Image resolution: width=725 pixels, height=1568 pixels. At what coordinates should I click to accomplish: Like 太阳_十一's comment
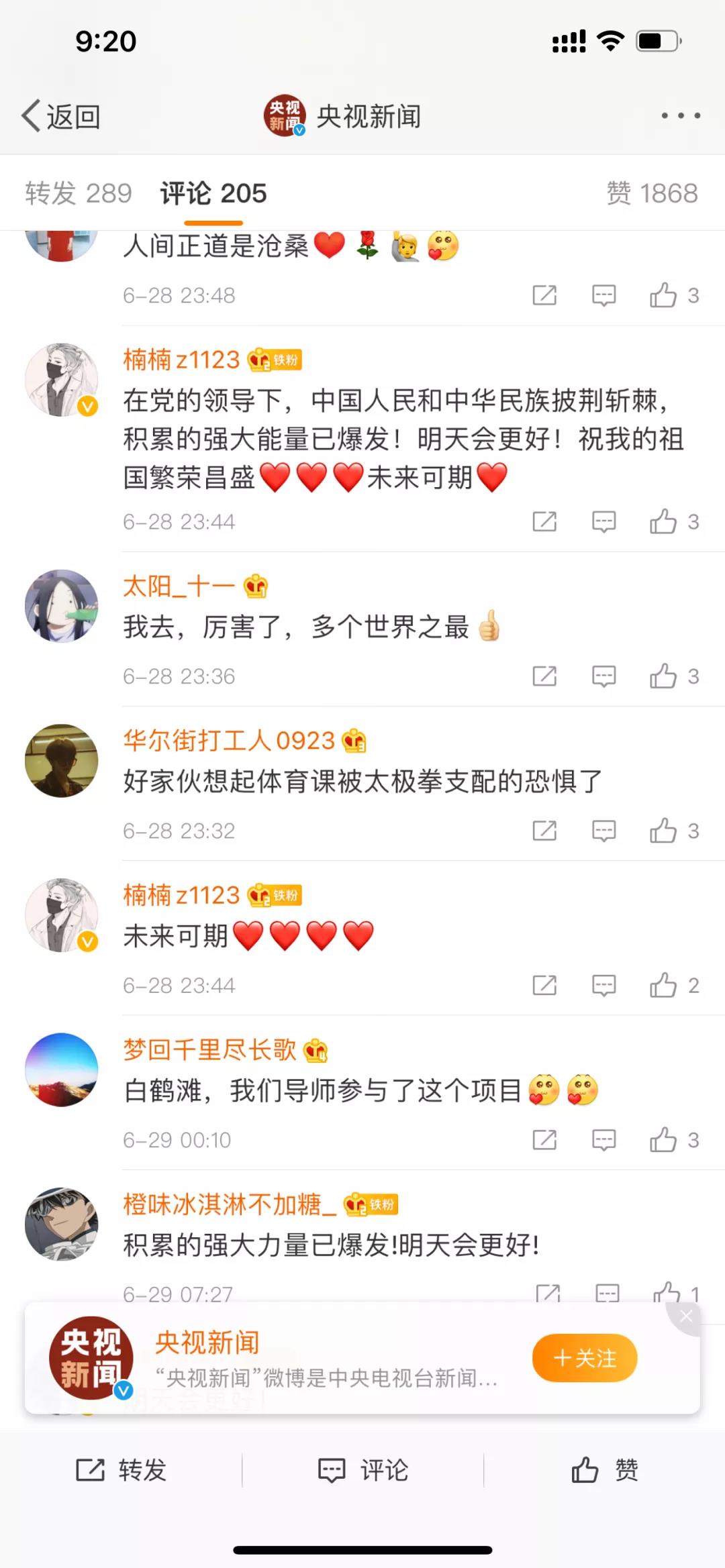[663, 676]
